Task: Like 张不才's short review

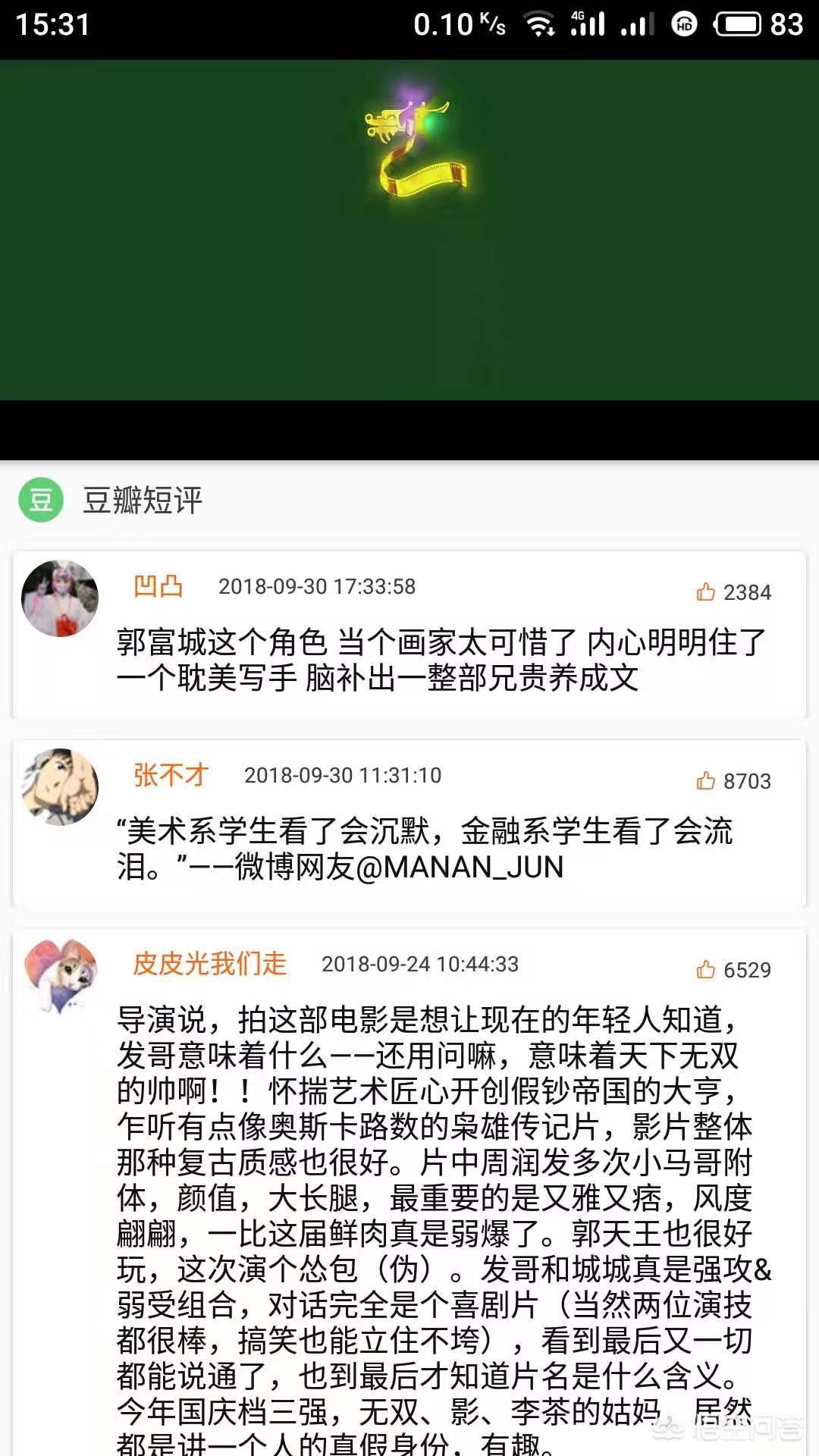Action: click(x=706, y=781)
